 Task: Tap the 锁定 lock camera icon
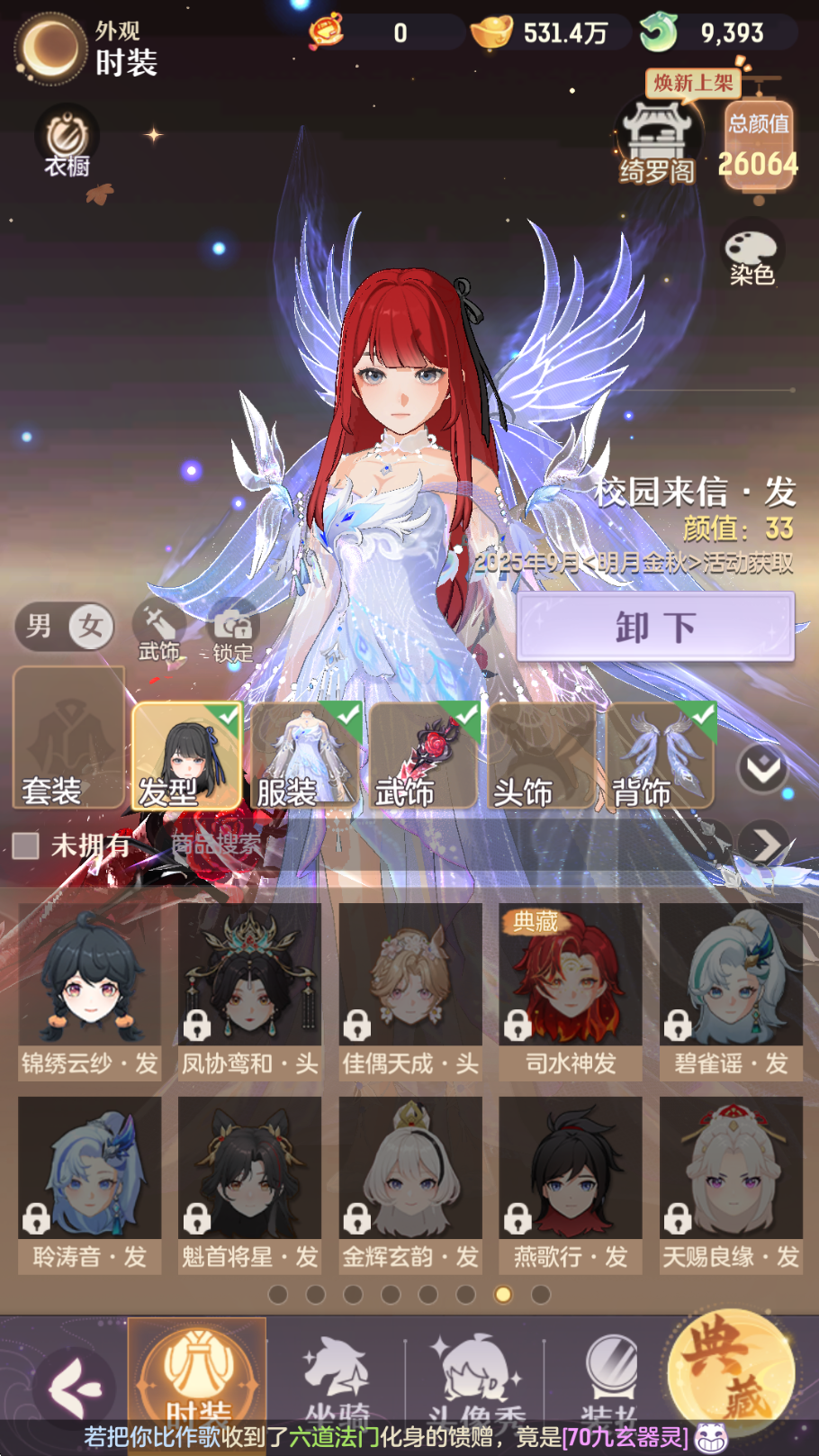coord(233,631)
